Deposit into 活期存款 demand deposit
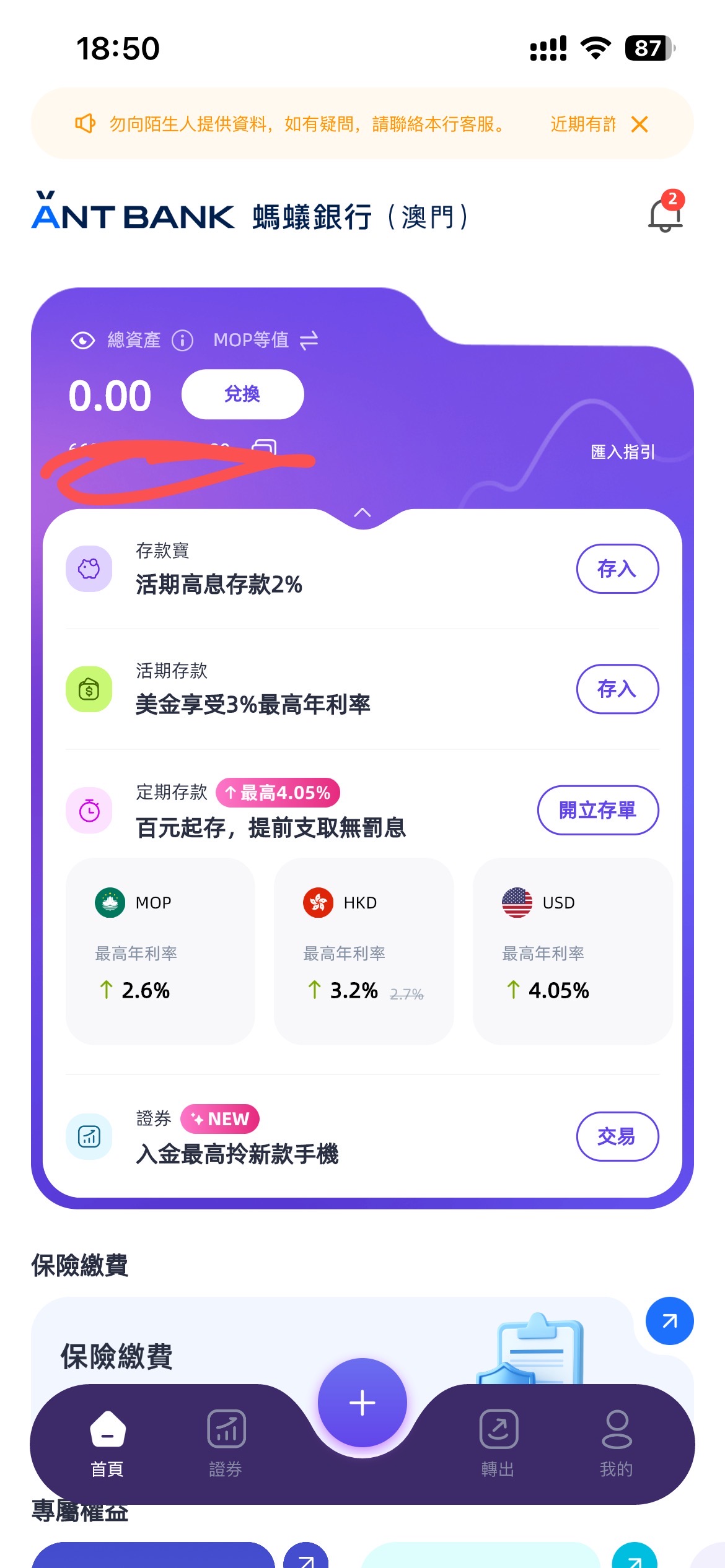This screenshot has height=1568, width=725. tap(617, 689)
